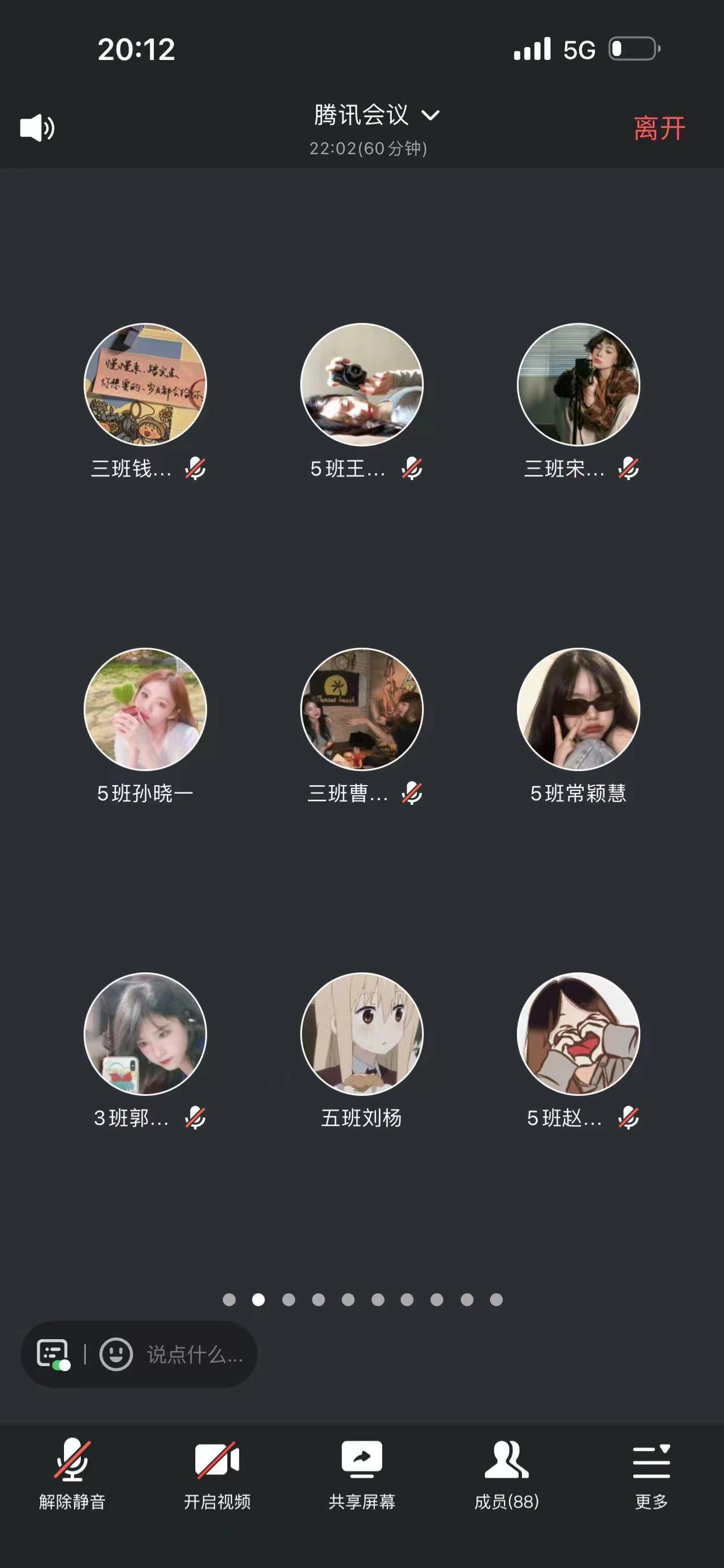
Task: Tap 离开 to leave the meeting
Action: pos(659,128)
